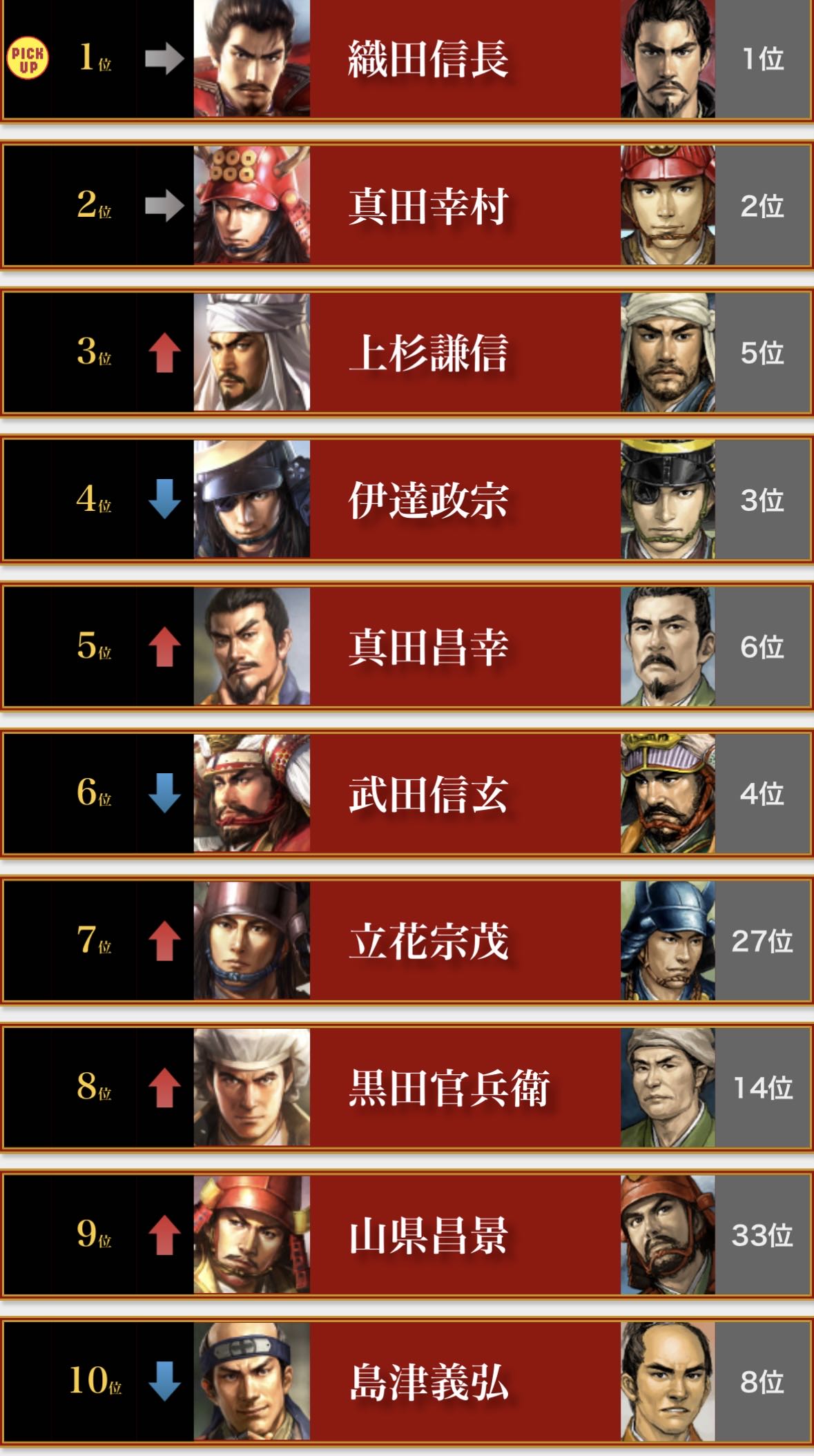This screenshot has width=814, height=1456.
Task: Open 伊達政宗 ranked 4th
Action: [428, 500]
